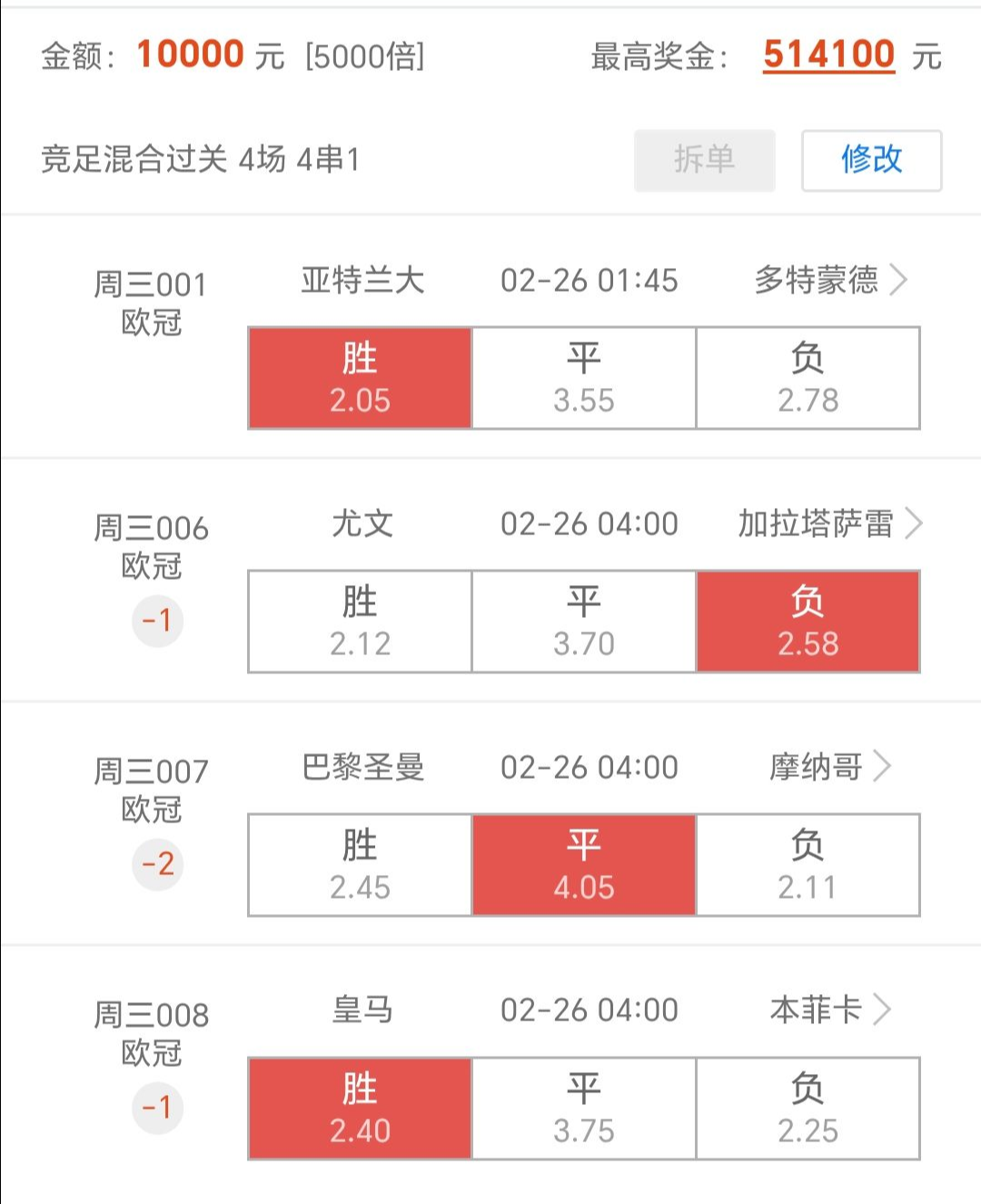Pick 负 2.11 for 巴黎圣曼 vs 摩纳哥
The height and width of the screenshot is (1204, 981).
click(x=808, y=865)
